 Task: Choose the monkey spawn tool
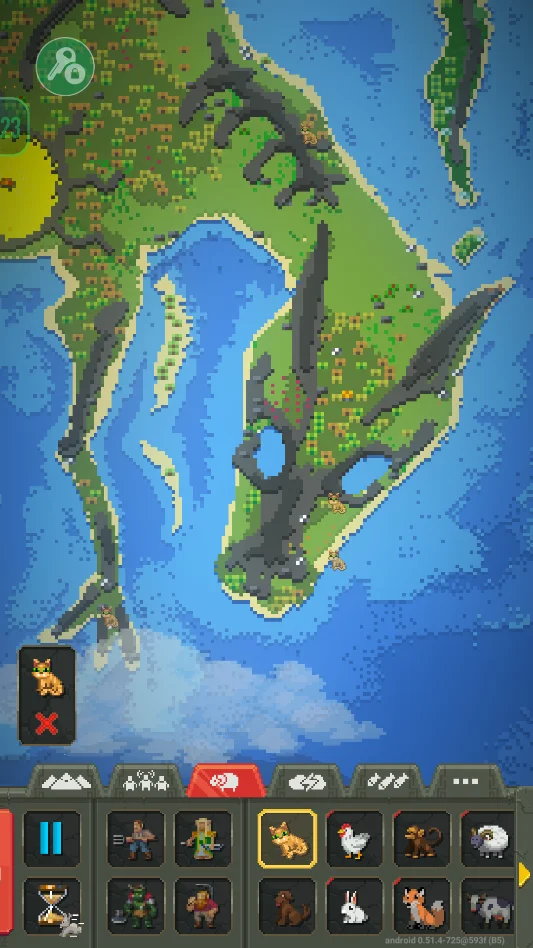point(422,839)
